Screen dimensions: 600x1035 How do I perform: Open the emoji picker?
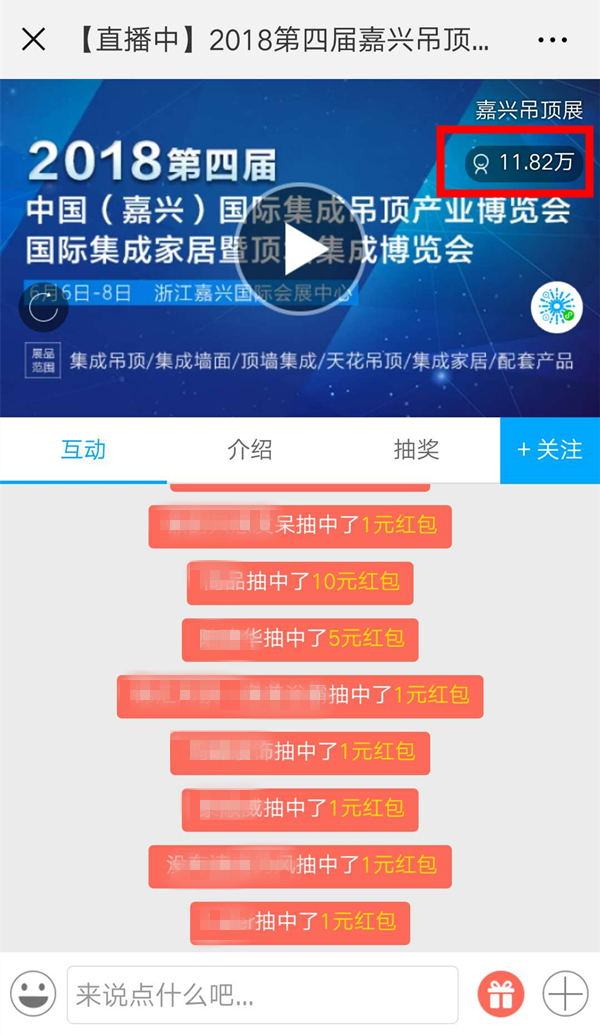pyautogui.click(x=33, y=994)
